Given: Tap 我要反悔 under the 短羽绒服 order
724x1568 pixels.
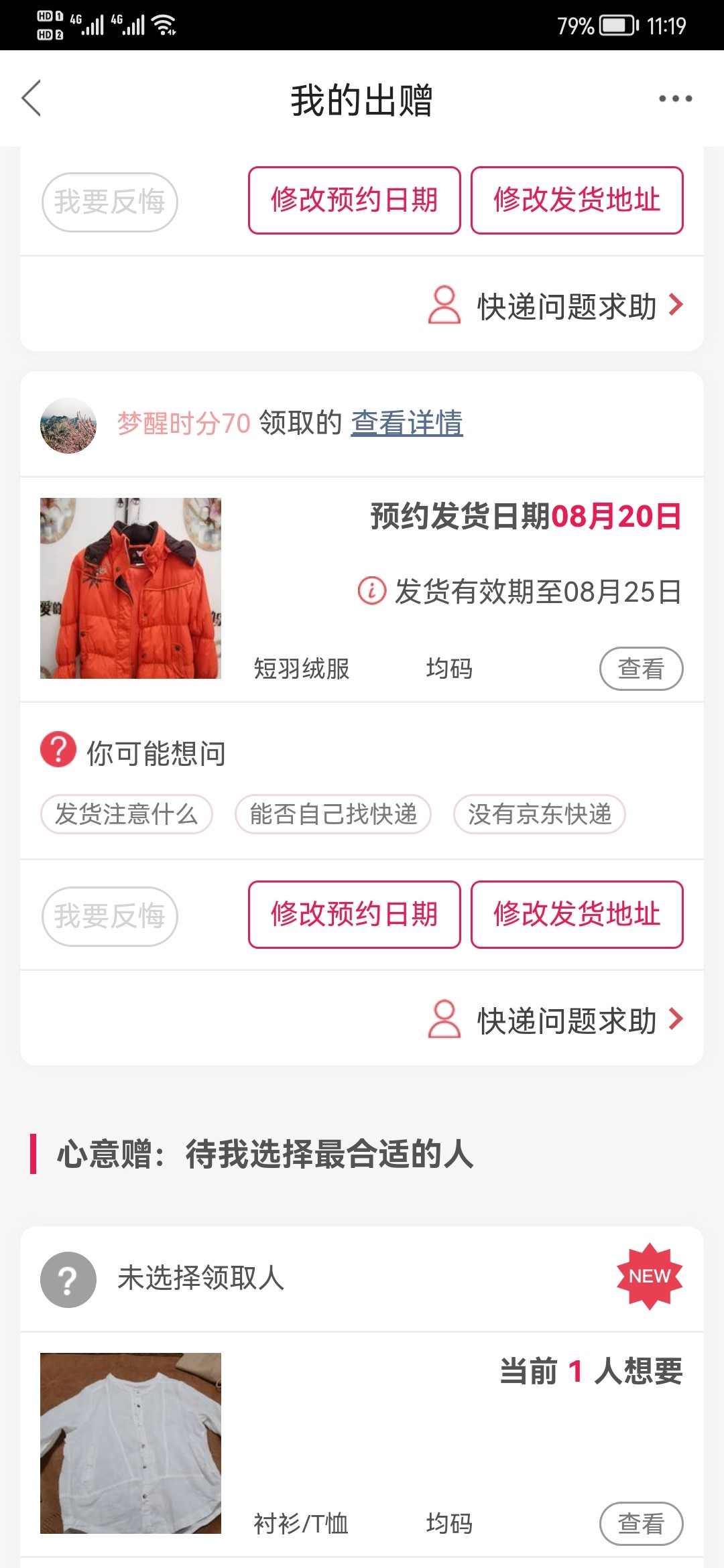Looking at the screenshot, I should click(x=109, y=916).
